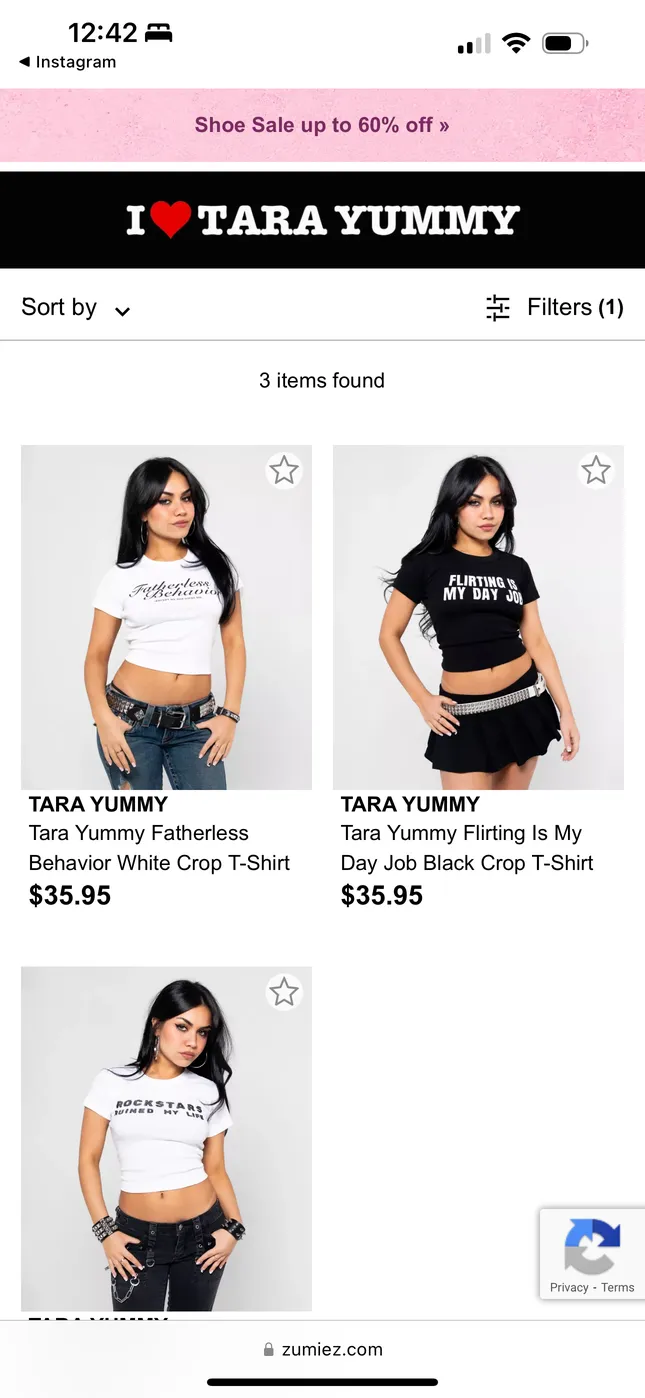
Task: Open the Rockstars Ruined My Life T-Shirt product
Action: (x=166, y=1138)
